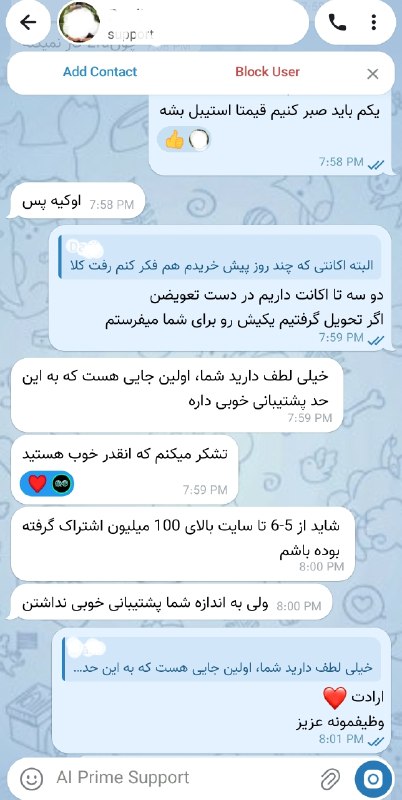402x800 pixels.
Task: Focus the AI Prime Support message field
Action: tap(184, 778)
